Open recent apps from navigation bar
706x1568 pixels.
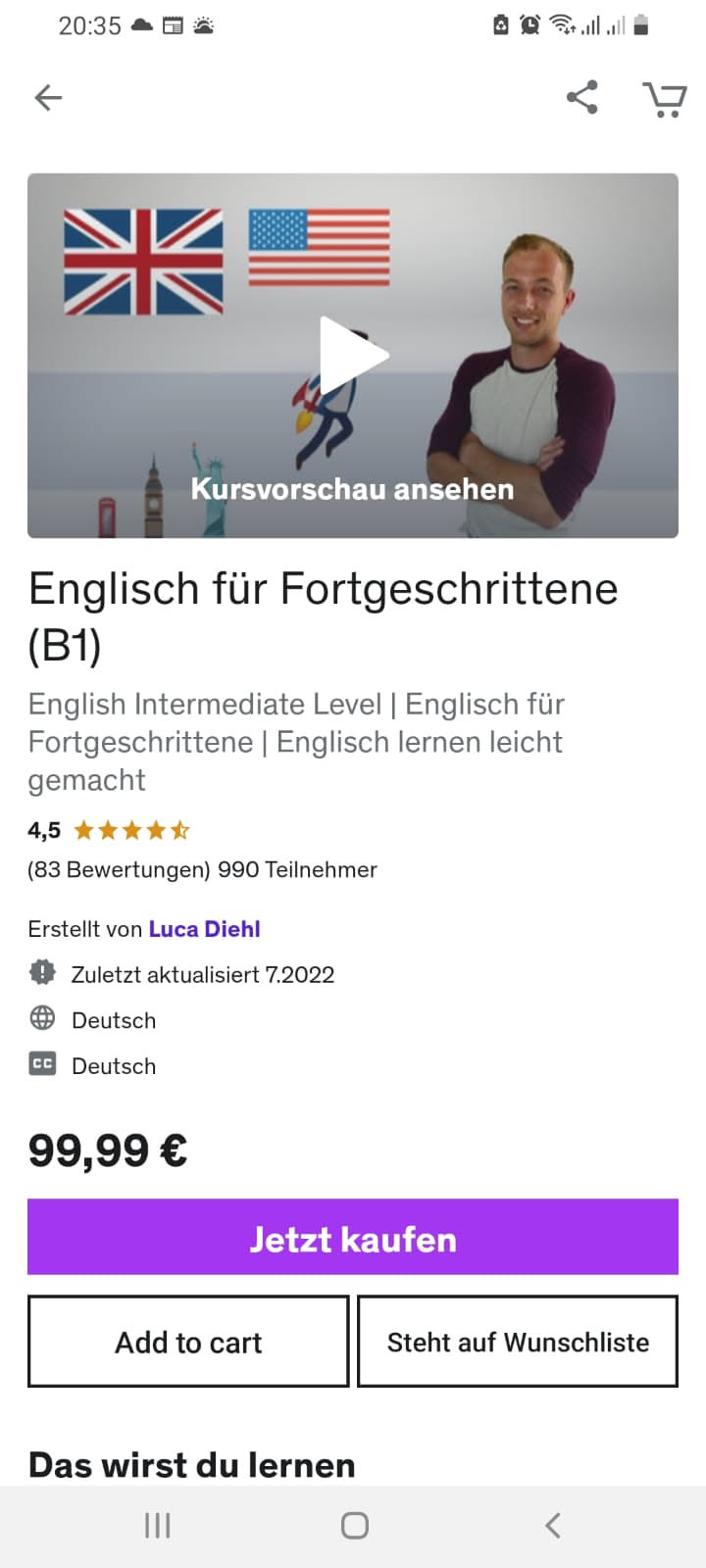tap(157, 1525)
